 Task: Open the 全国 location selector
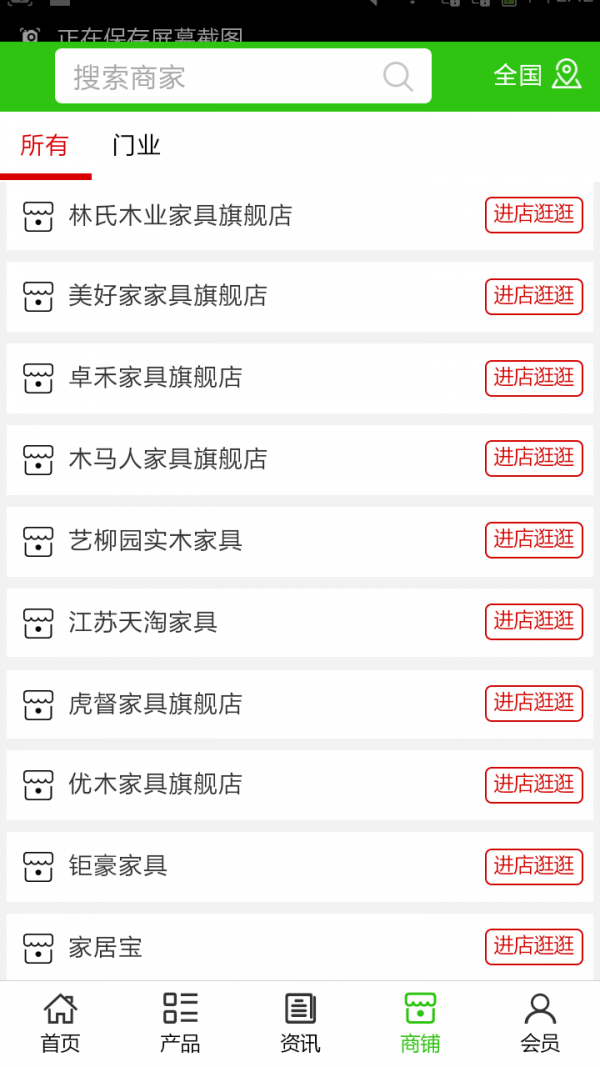click(536, 75)
